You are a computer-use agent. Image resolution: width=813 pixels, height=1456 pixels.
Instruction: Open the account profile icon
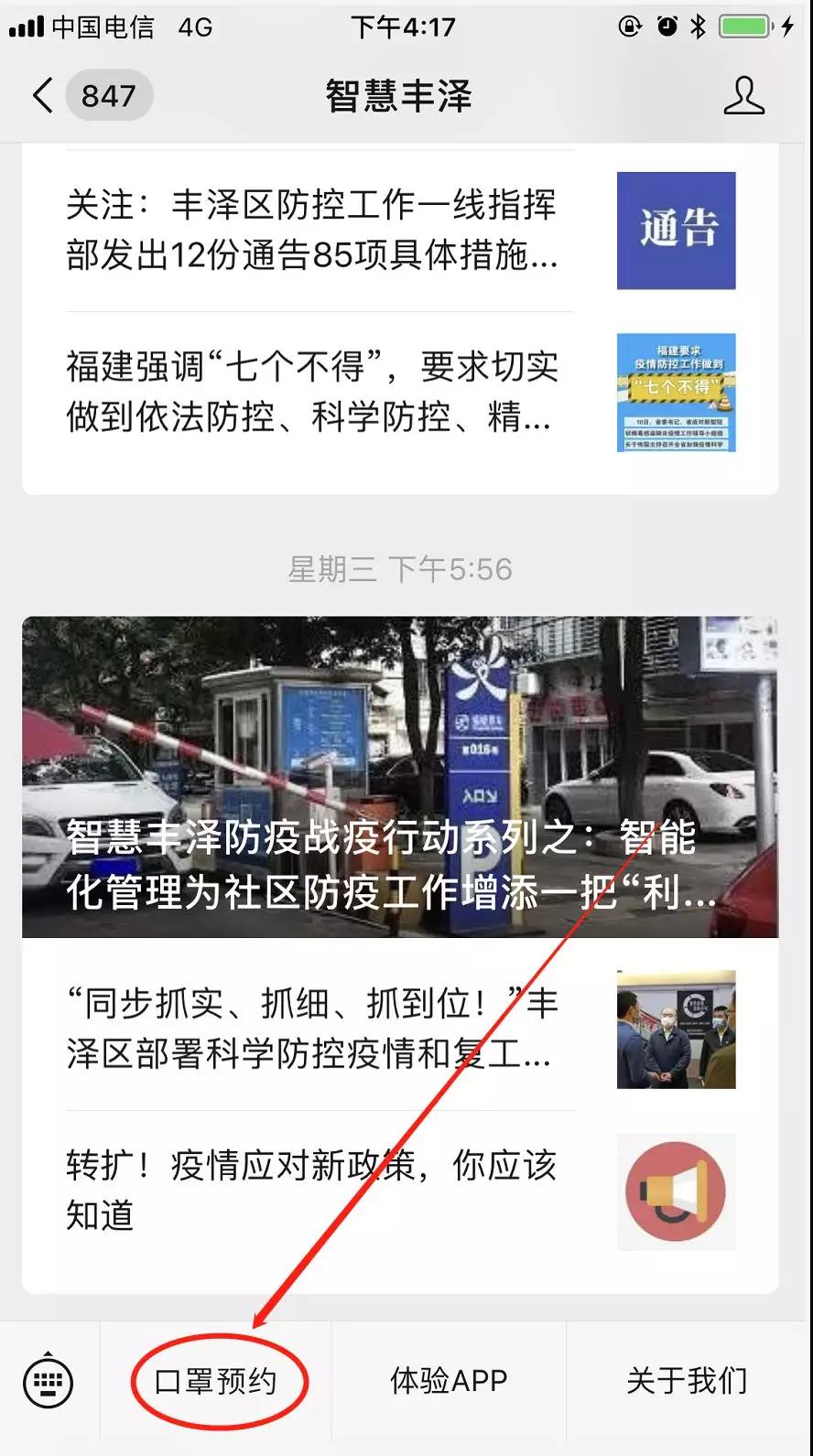743,95
